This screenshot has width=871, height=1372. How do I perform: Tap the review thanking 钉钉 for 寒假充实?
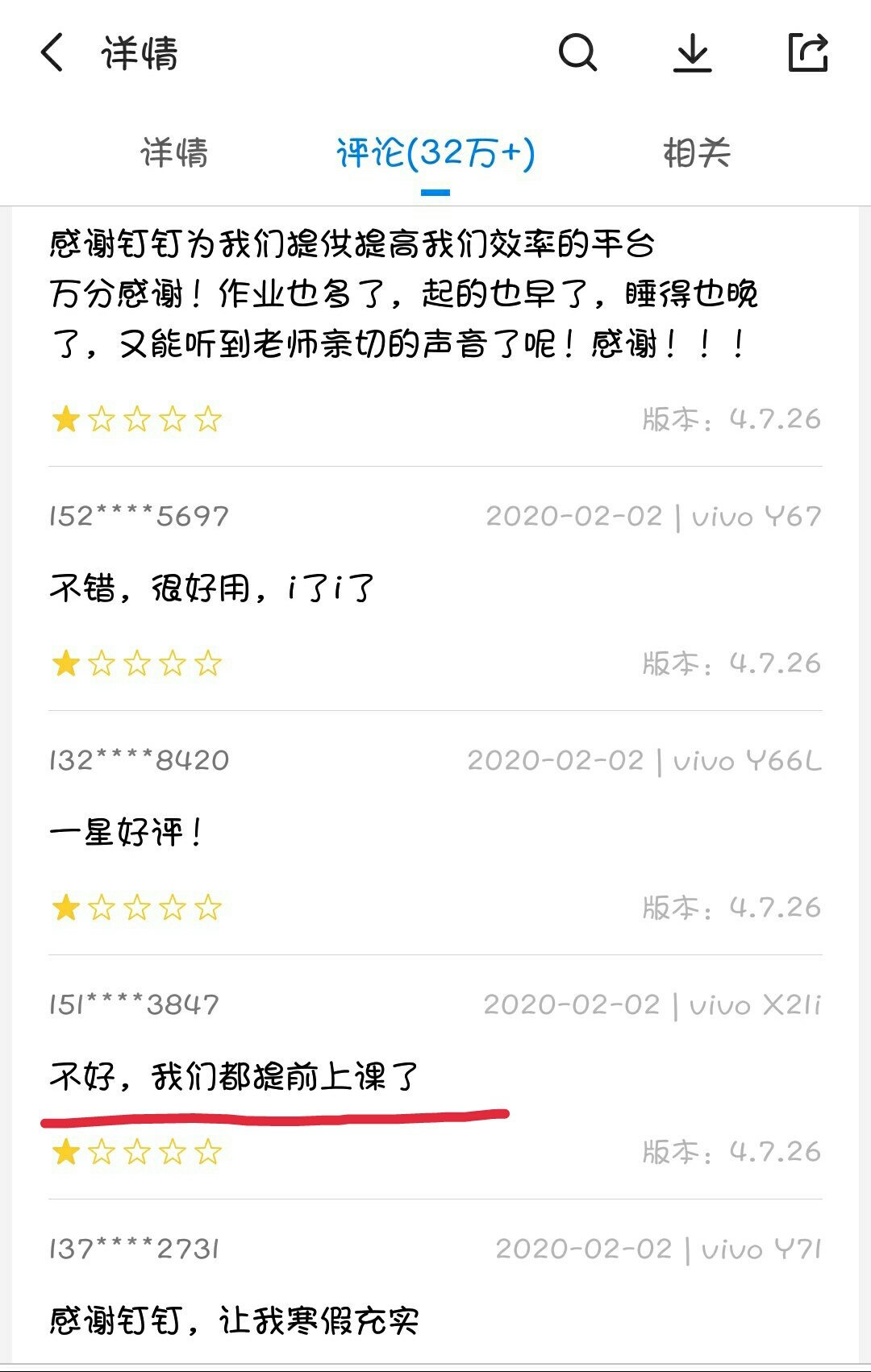(x=234, y=1320)
